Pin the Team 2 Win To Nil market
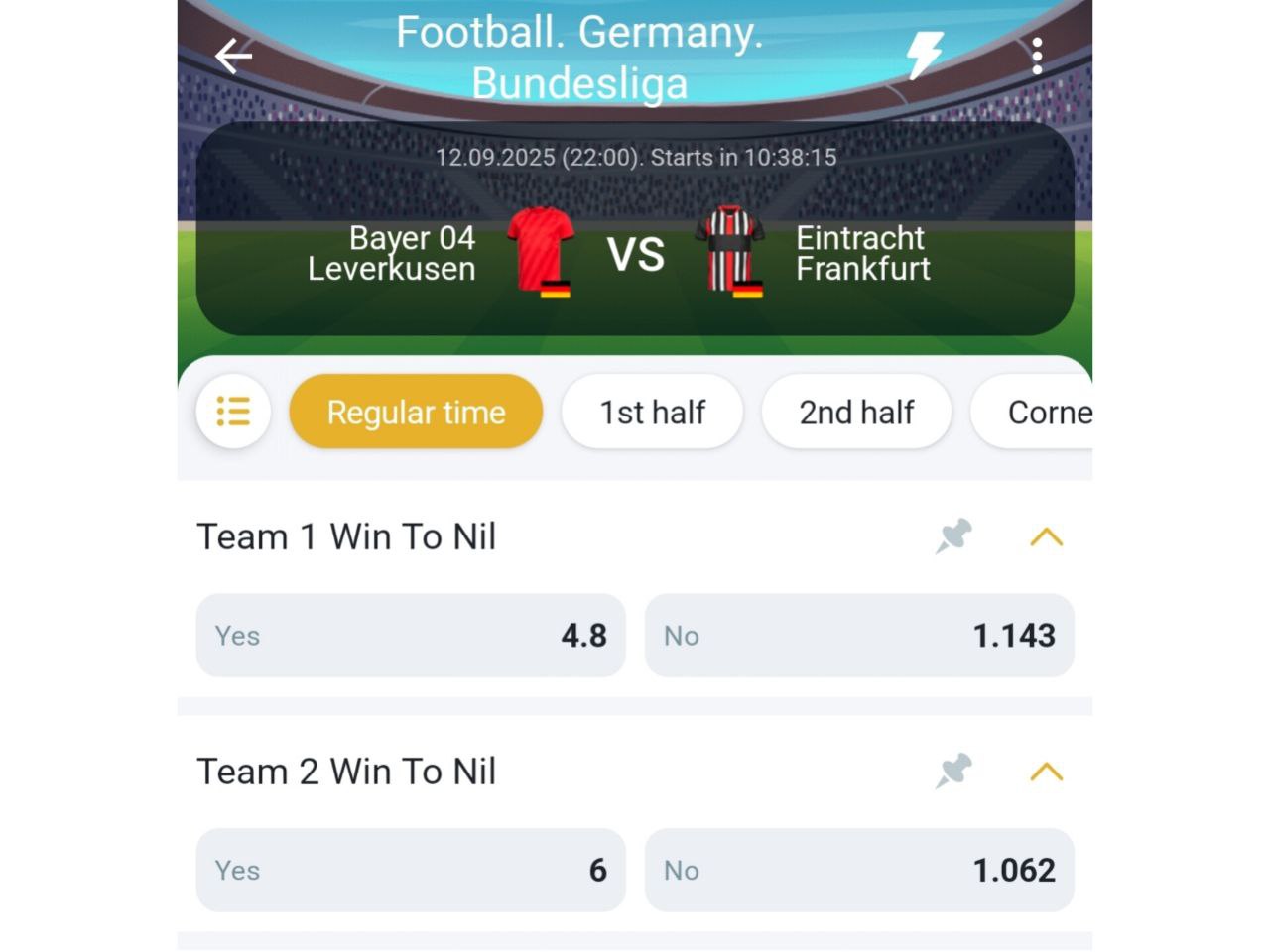 [x=953, y=772]
